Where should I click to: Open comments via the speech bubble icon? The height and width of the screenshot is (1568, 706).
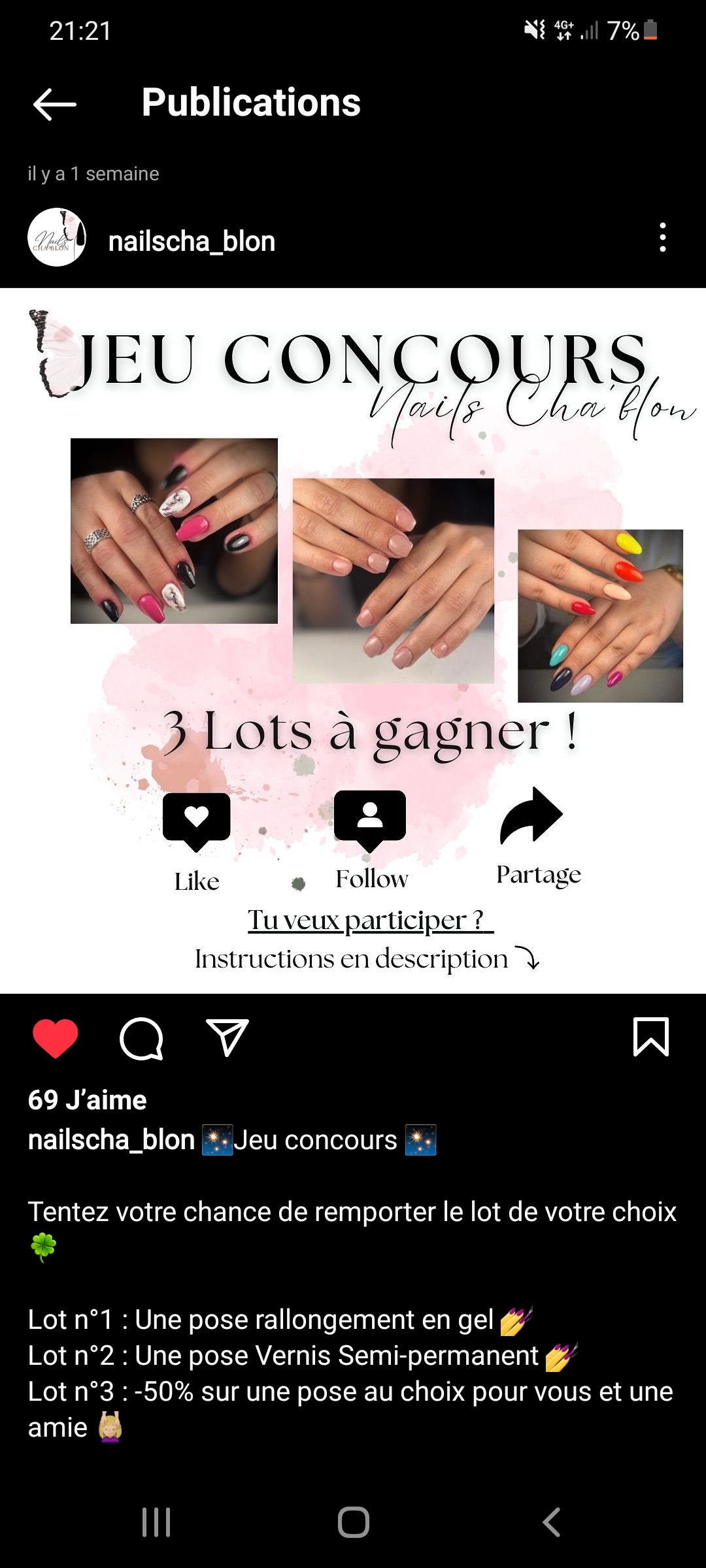pyautogui.click(x=141, y=1037)
